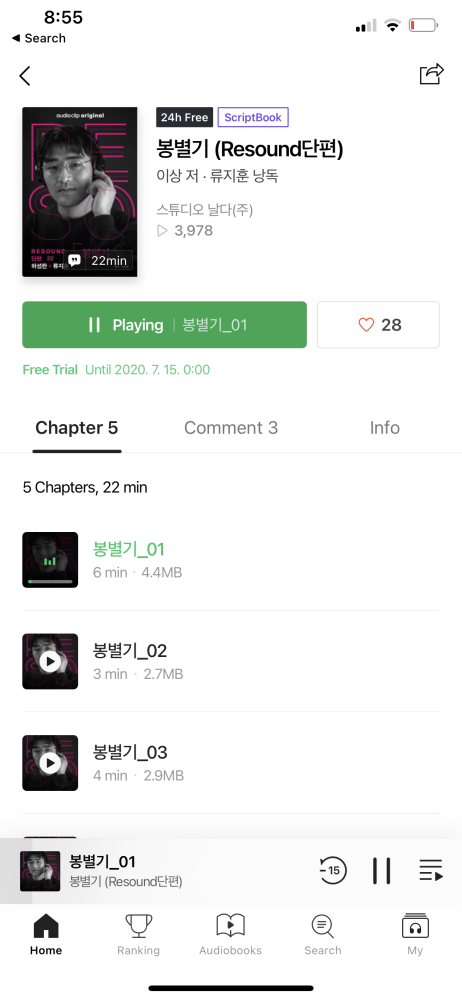This screenshot has height=1000, width=462.
Task: Like the audiobook with the heart button
Action: (378, 325)
